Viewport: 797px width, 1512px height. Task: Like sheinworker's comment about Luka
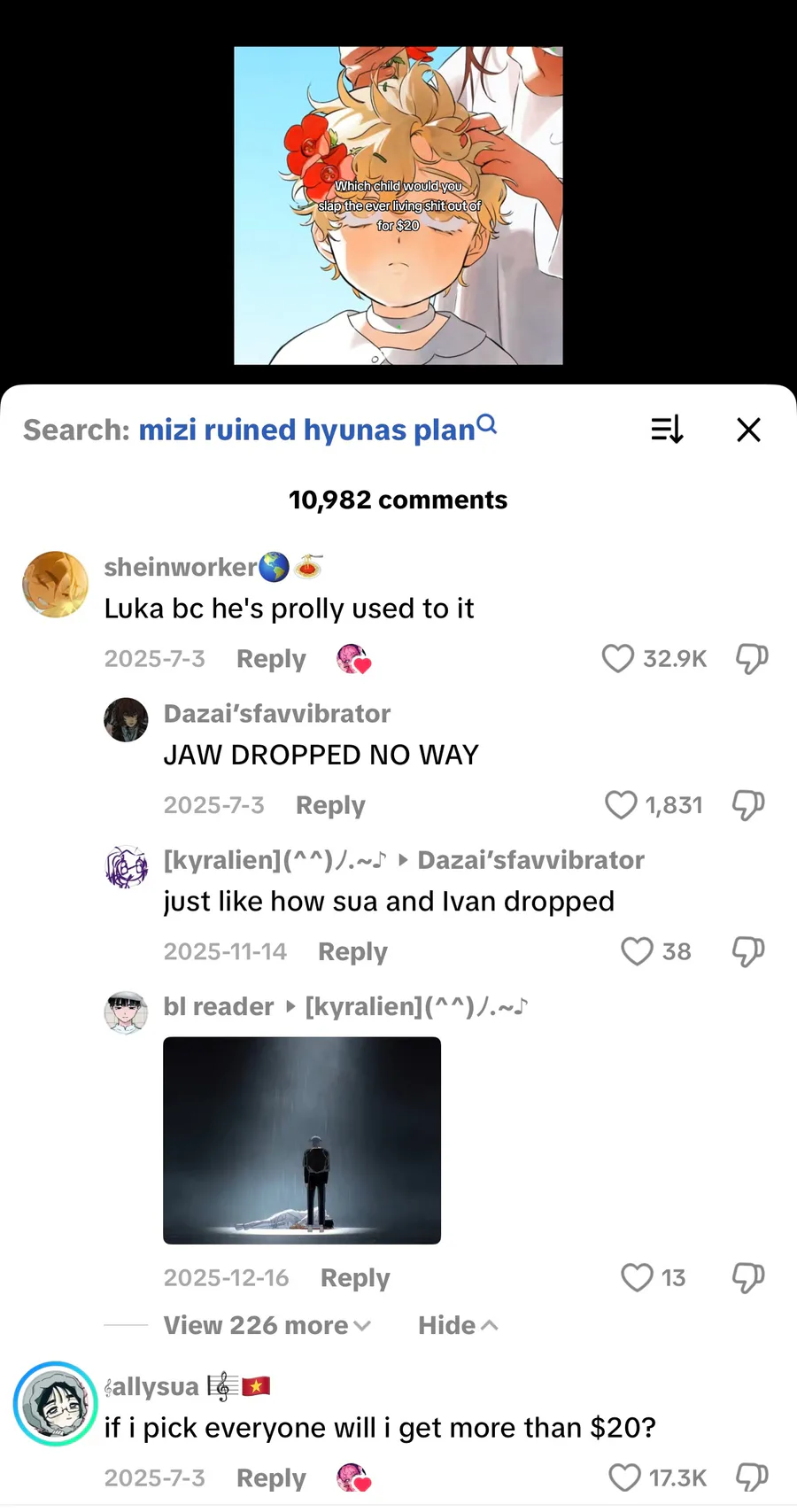[618, 659]
